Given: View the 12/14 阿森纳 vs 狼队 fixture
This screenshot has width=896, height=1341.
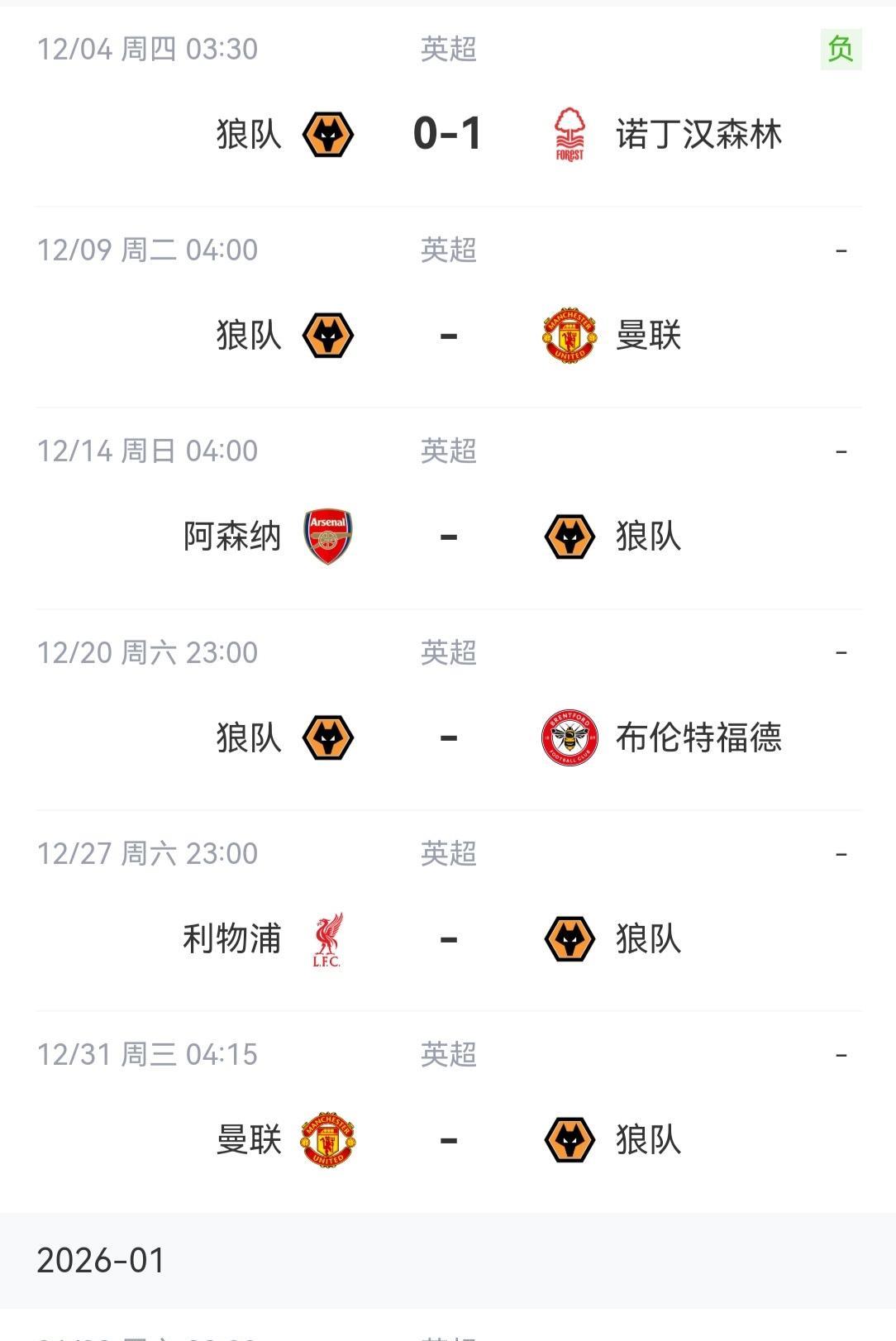Looking at the screenshot, I should pos(448,508).
